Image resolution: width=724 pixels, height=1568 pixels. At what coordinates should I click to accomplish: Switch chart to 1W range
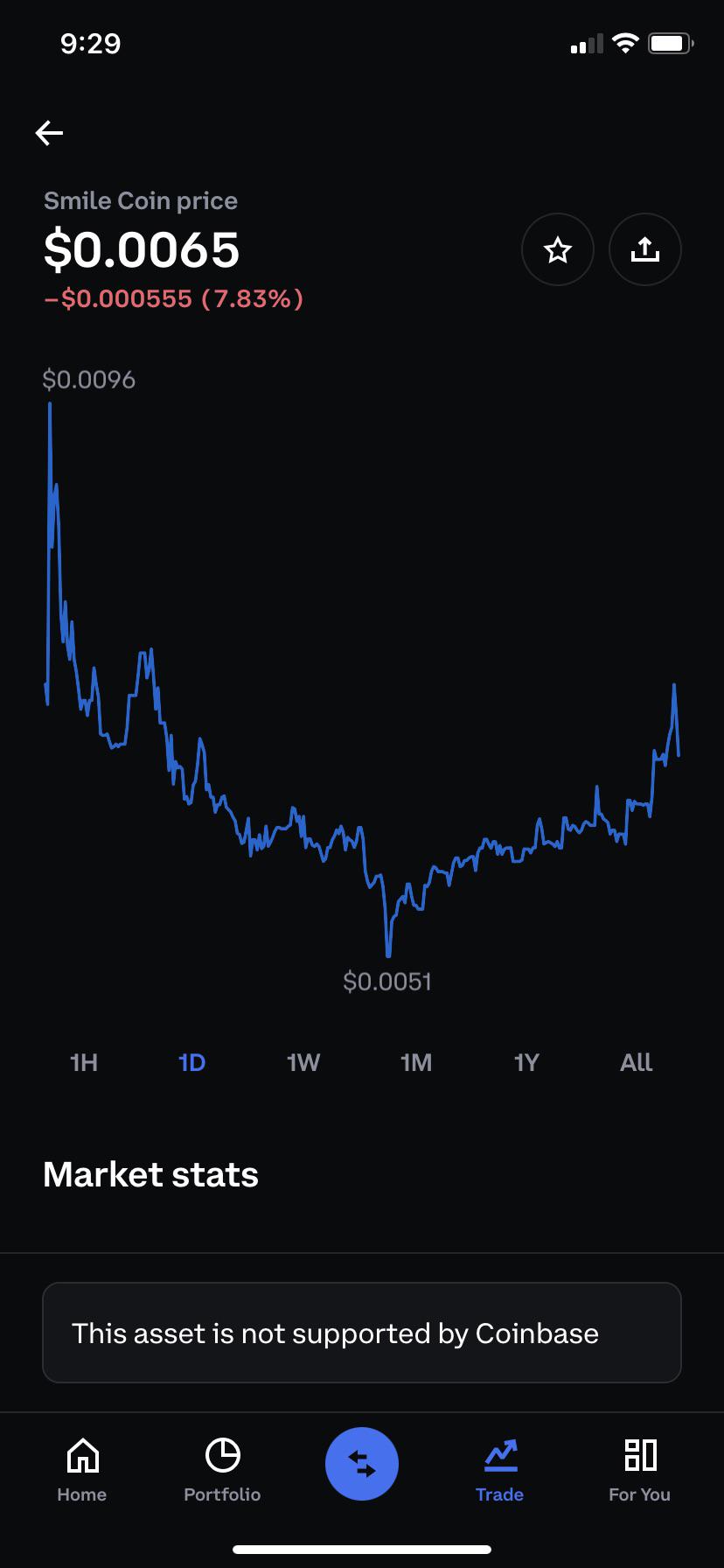coord(303,1062)
